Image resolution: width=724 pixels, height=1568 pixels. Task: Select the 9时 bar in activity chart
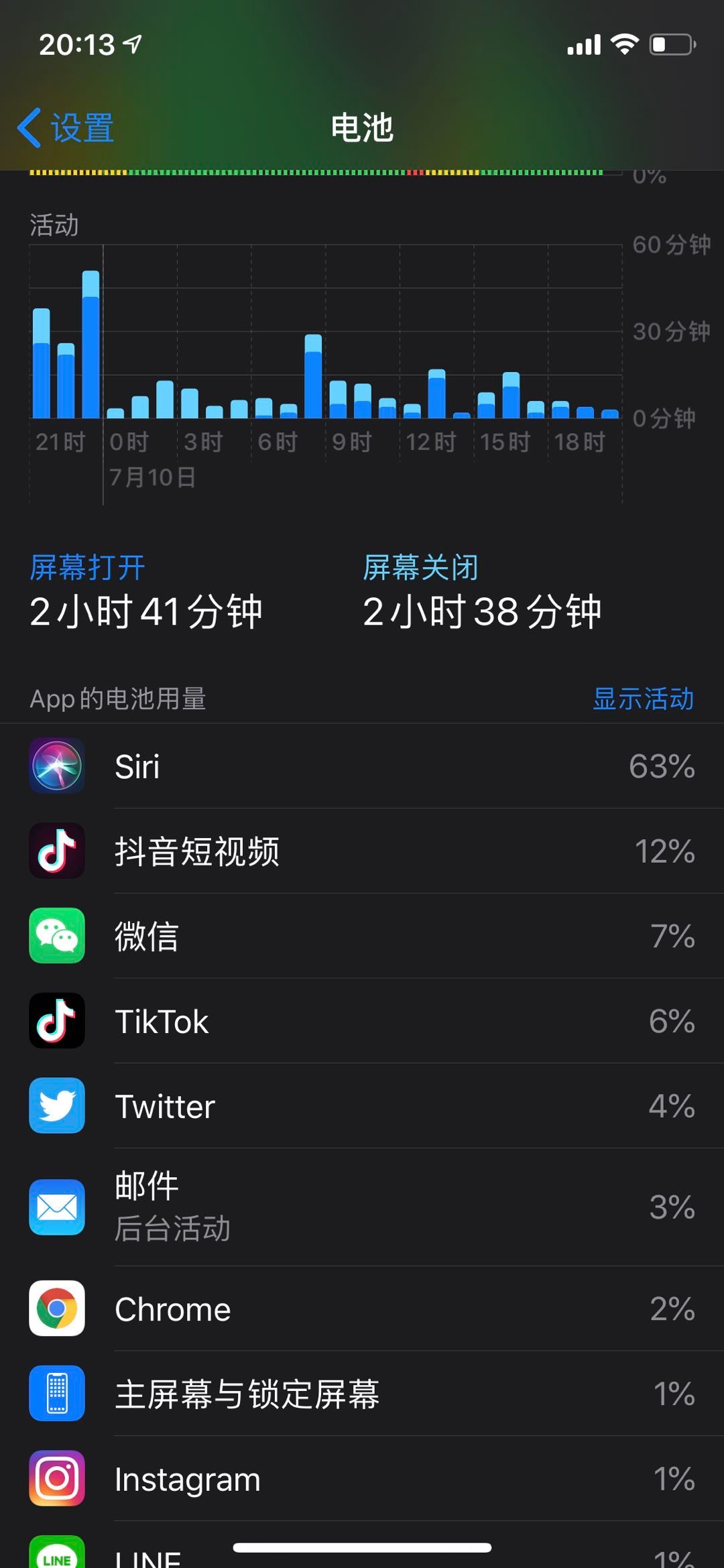tap(338, 399)
